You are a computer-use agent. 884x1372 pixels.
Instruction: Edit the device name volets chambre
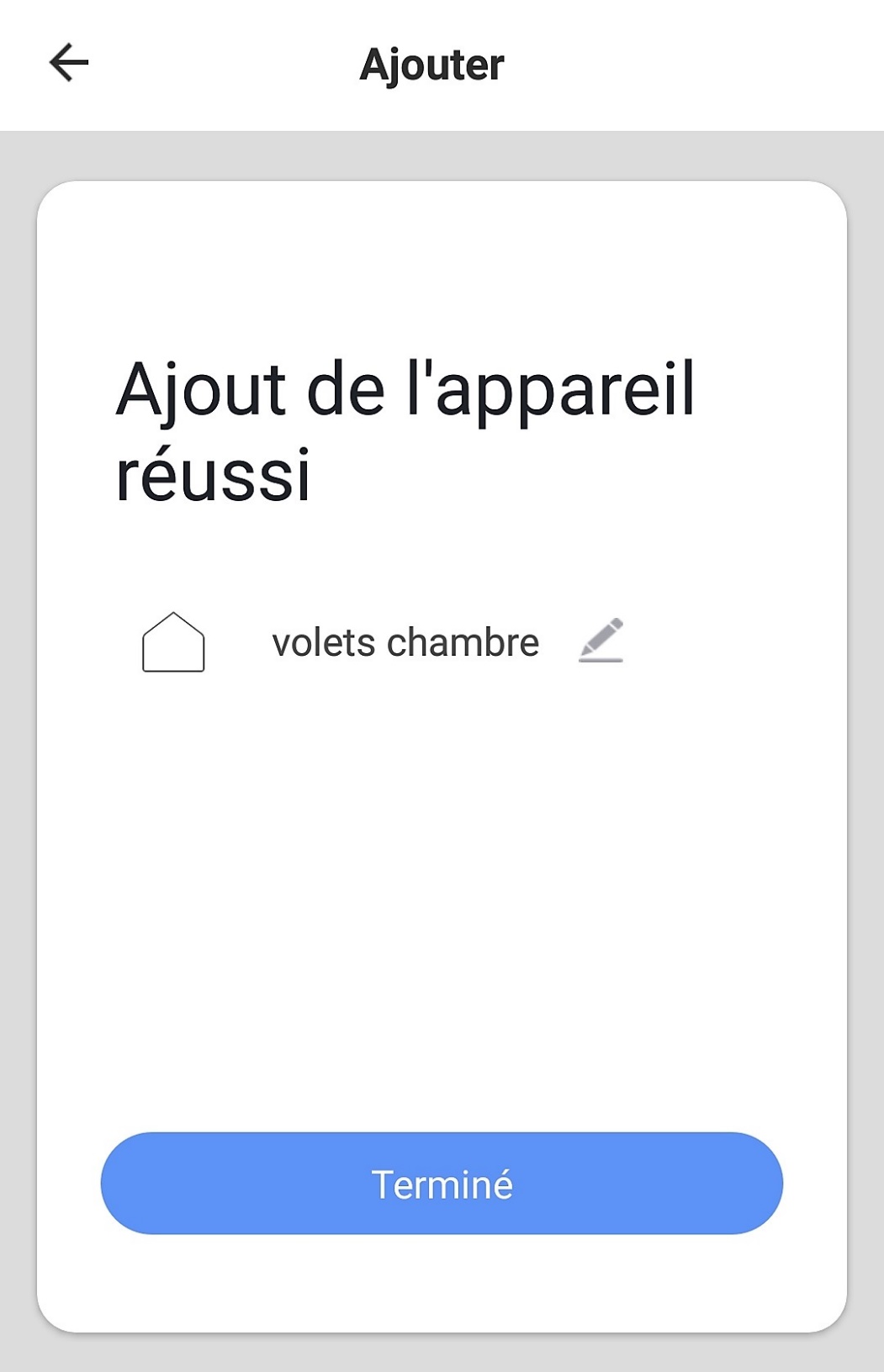[x=601, y=641]
